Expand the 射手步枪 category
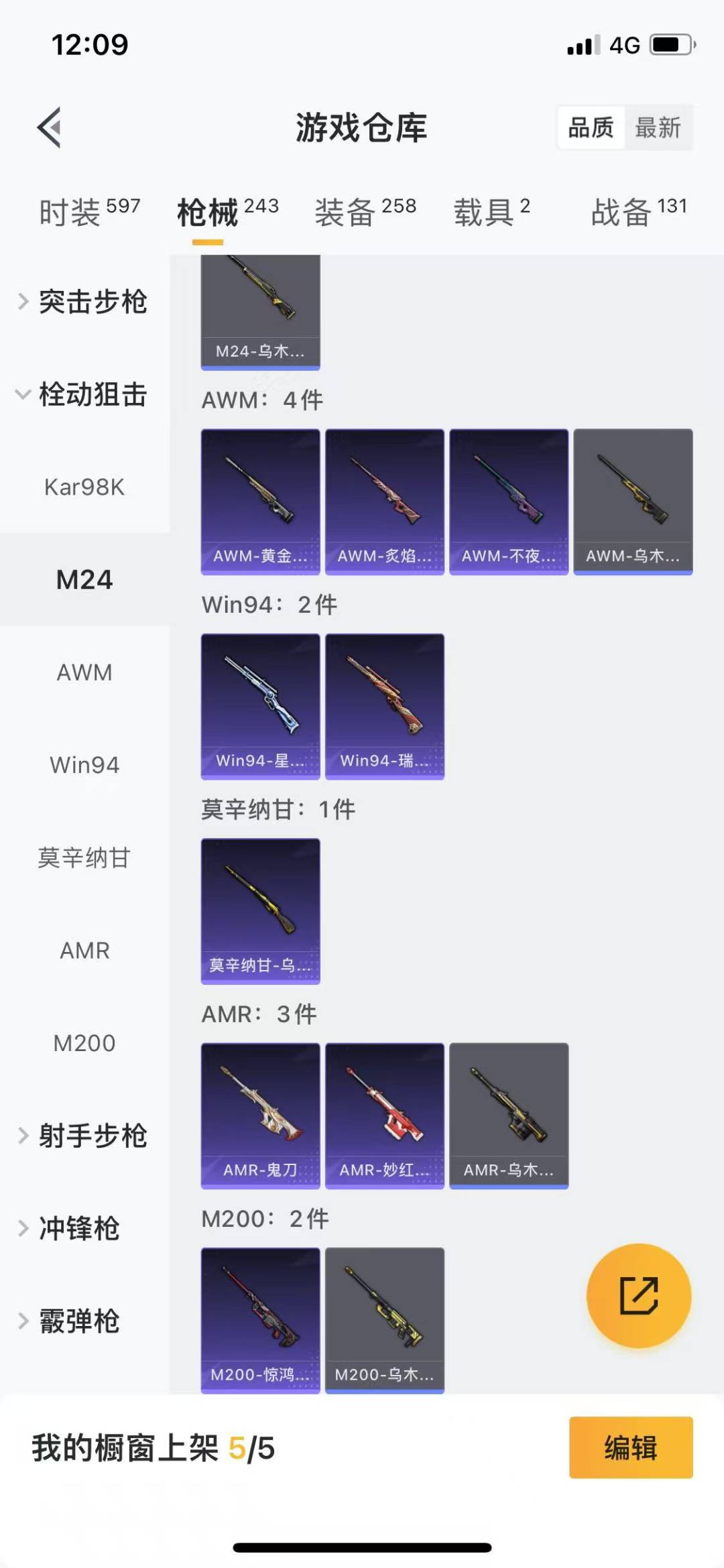Image resolution: width=724 pixels, height=1568 pixels. point(84,1136)
